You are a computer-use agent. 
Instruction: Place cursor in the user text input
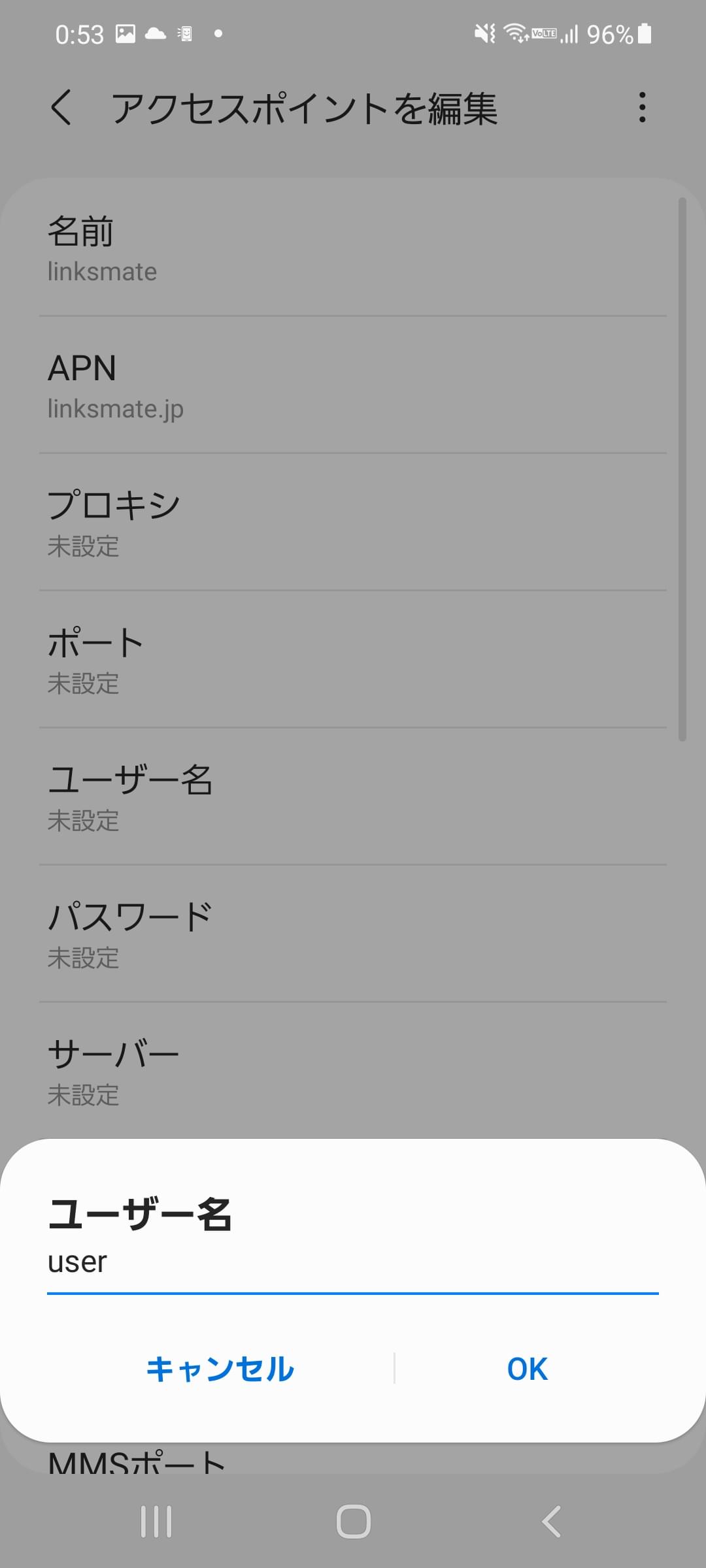coord(353,1261)
